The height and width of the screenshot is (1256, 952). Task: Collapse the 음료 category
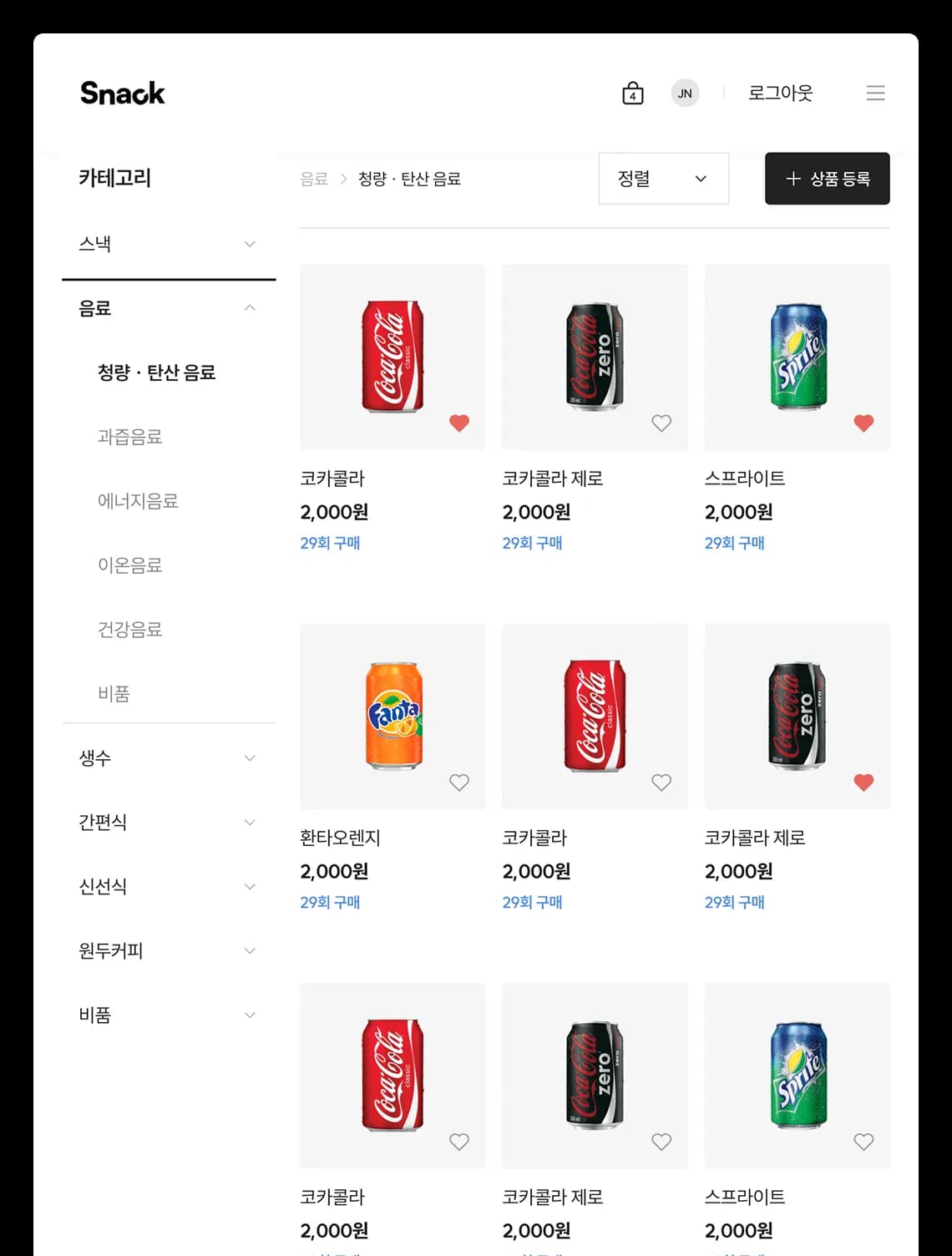tap(168, 308)
